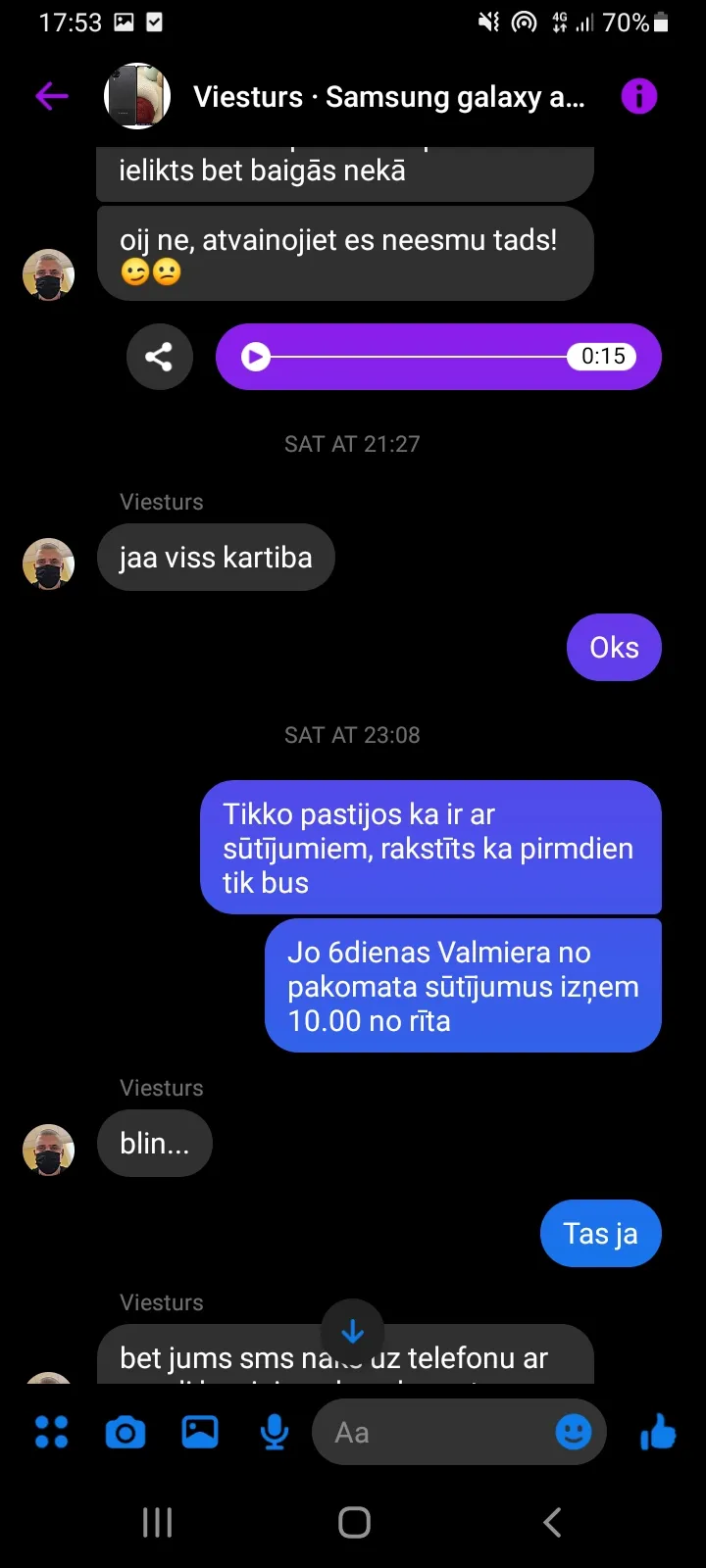This screenshot has width=706, height=1568.
Task: Jump to latest messages with down arrow
Action: pyautogui.click(x=353, y=1332)
